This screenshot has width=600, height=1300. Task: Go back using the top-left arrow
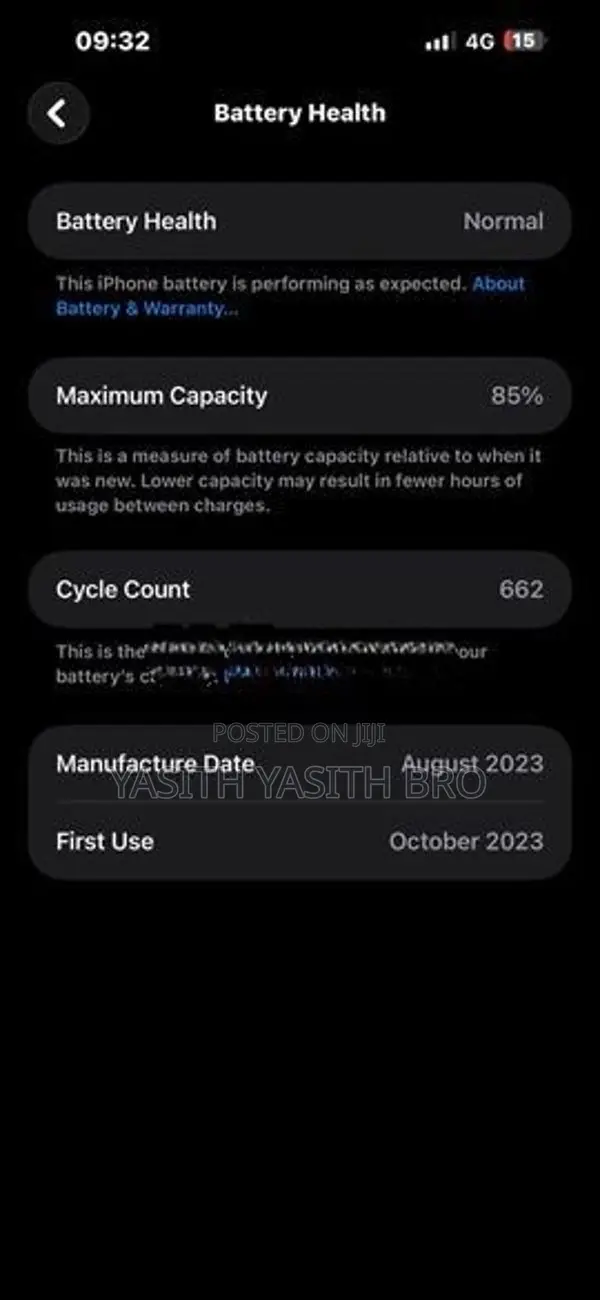(x=58, y=113)
